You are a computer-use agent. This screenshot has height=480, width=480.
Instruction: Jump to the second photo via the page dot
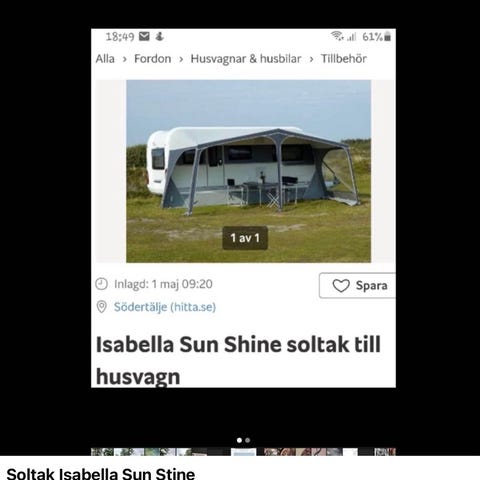coord(248,440)
